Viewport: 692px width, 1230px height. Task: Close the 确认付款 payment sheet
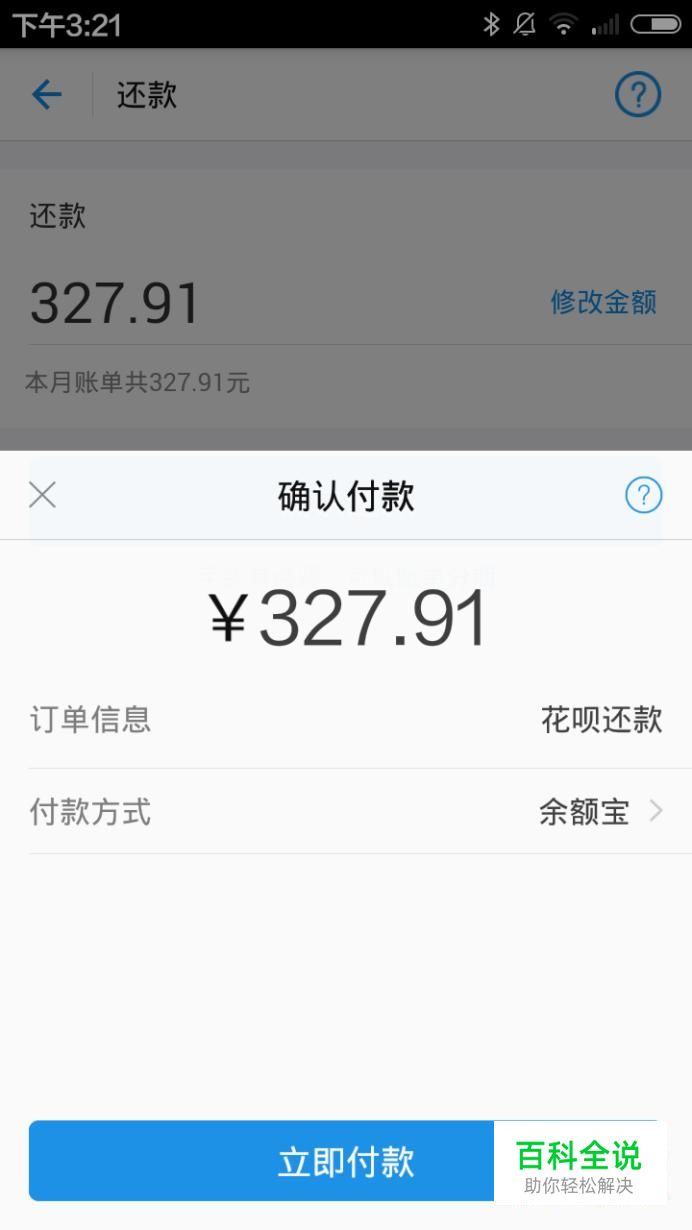pos(43,495)
